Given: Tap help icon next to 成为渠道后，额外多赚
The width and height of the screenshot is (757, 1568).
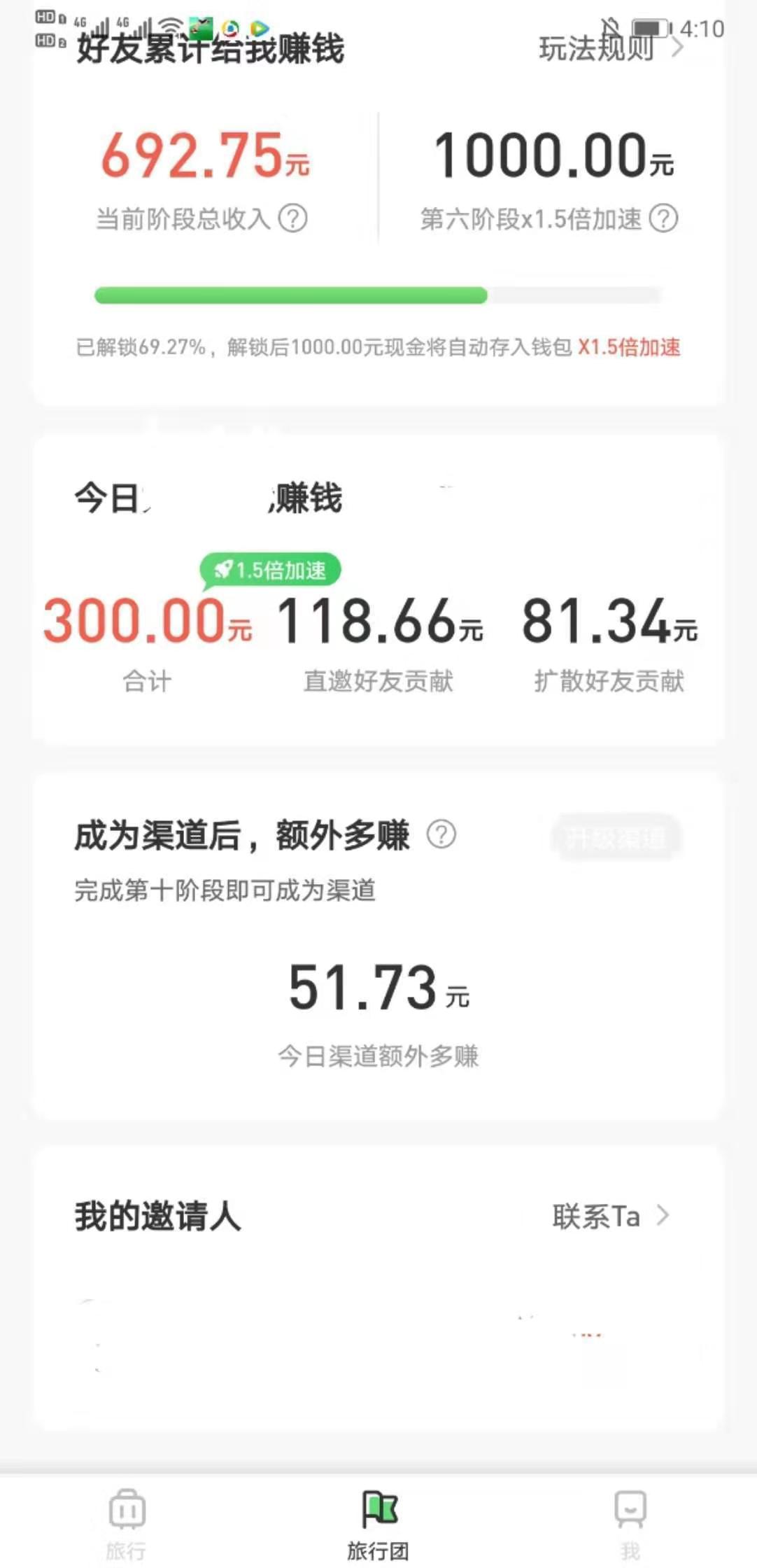Looking at the screenshot, I should click(x=441, y=834).
